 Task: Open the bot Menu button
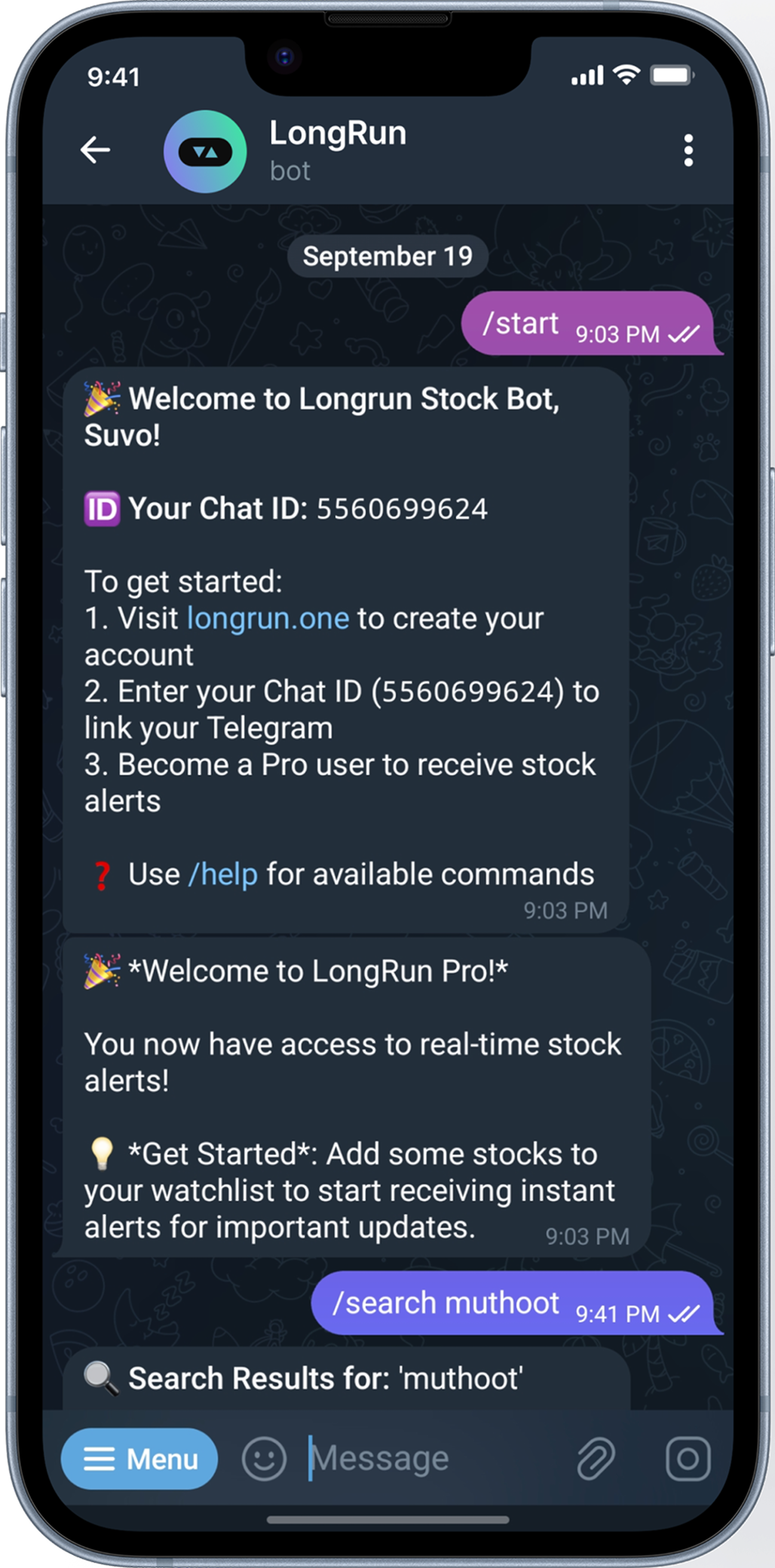click(x=139, y=1459)
